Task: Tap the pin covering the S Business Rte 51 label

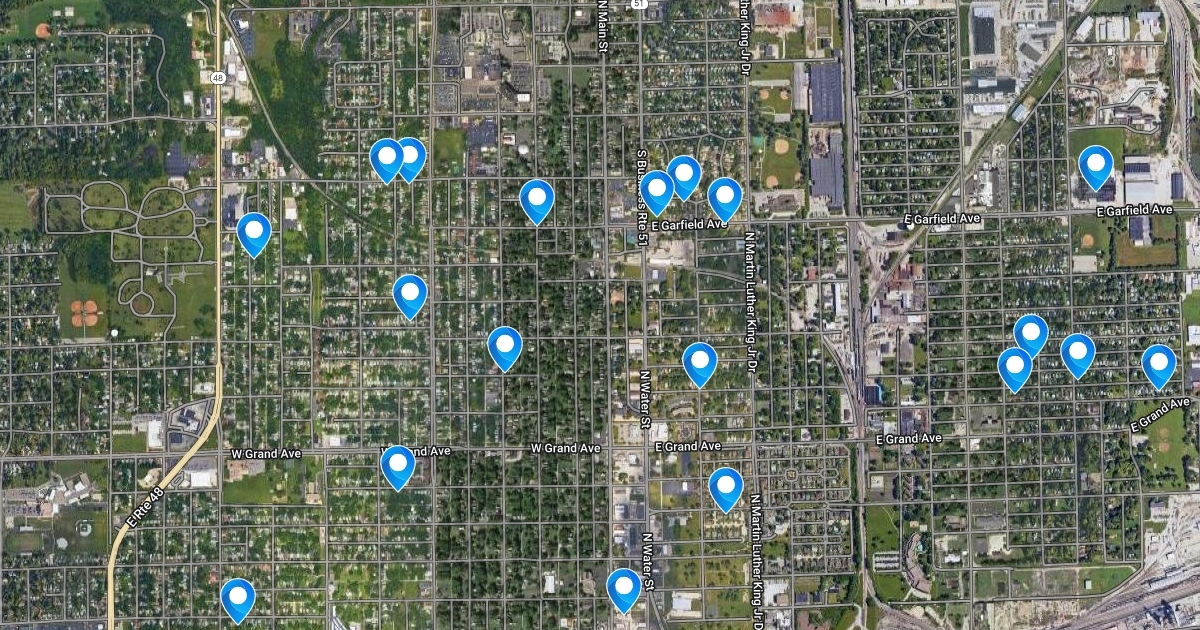Action: pos(657,190)
